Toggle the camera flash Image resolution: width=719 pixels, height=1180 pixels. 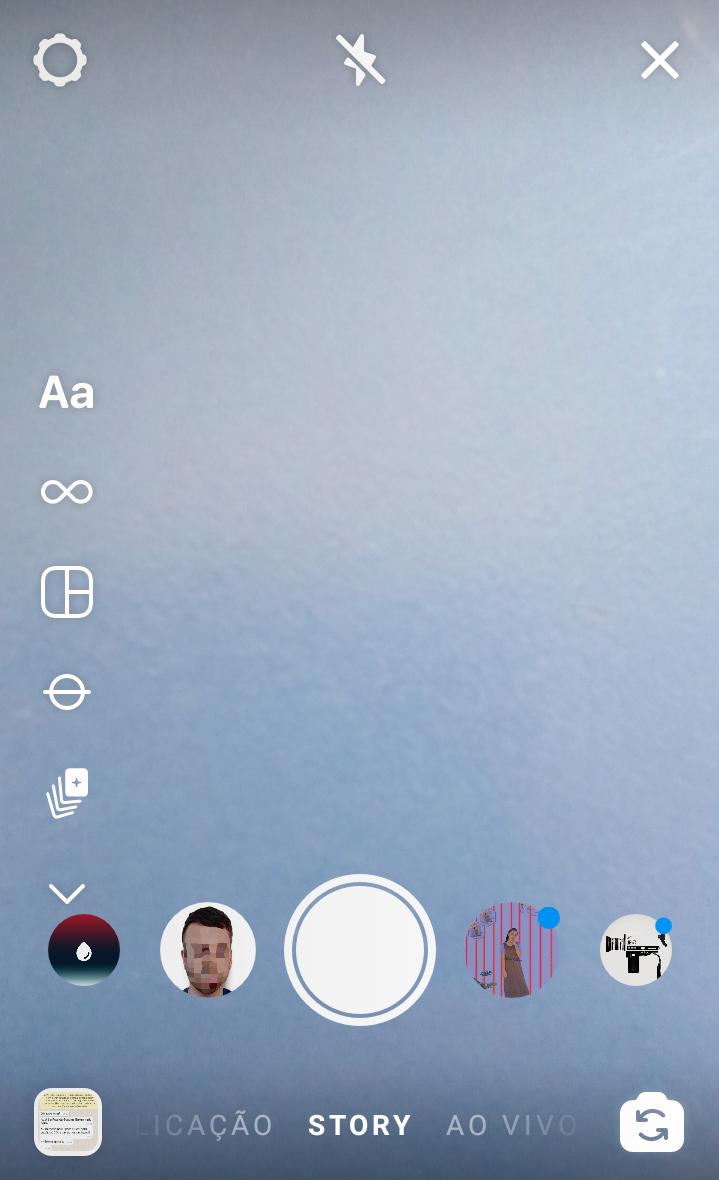(360, 61)
